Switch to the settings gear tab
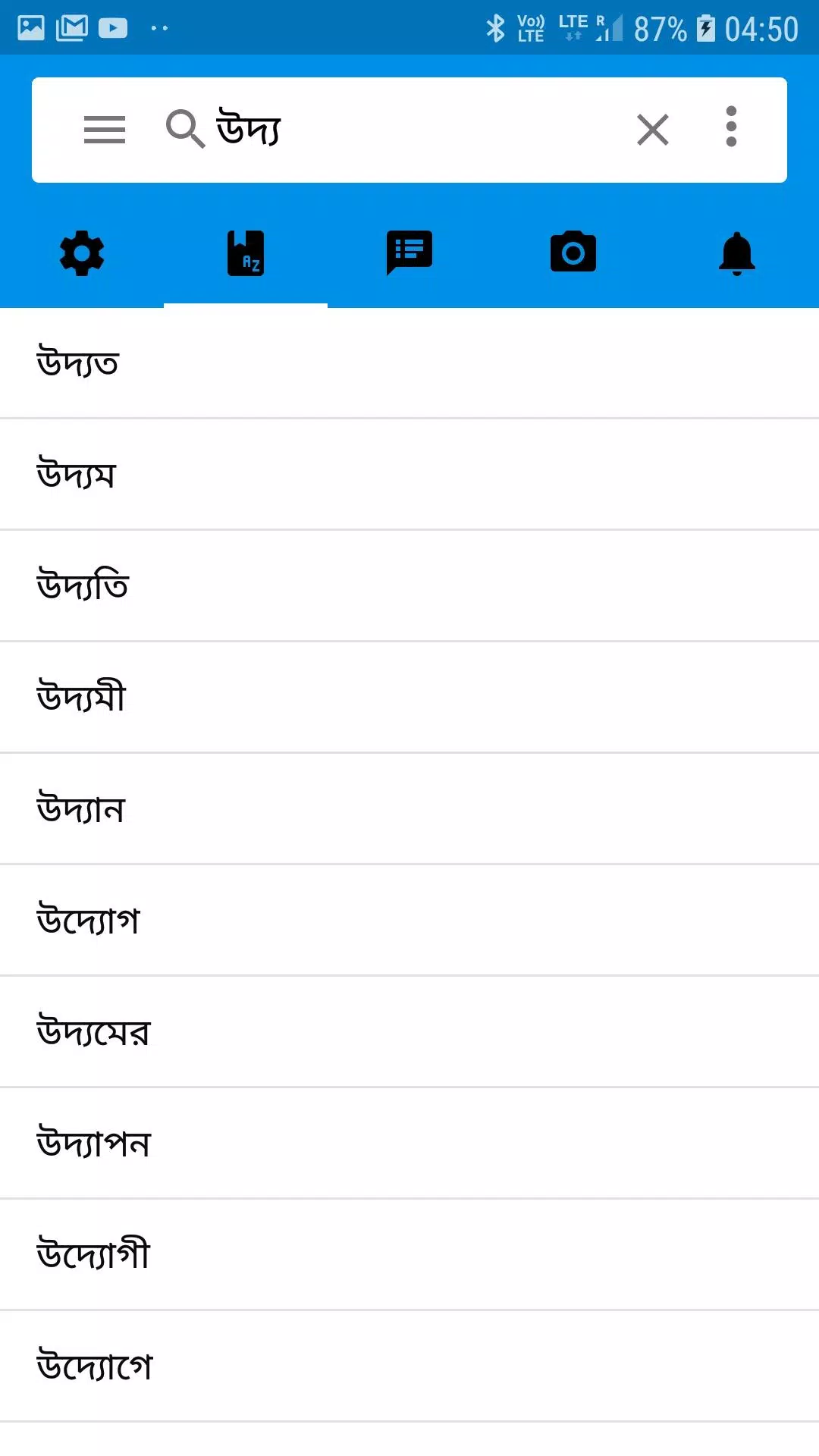This screenshot has width=819, height=1456. pyautogui.click(x=82, y=253)
